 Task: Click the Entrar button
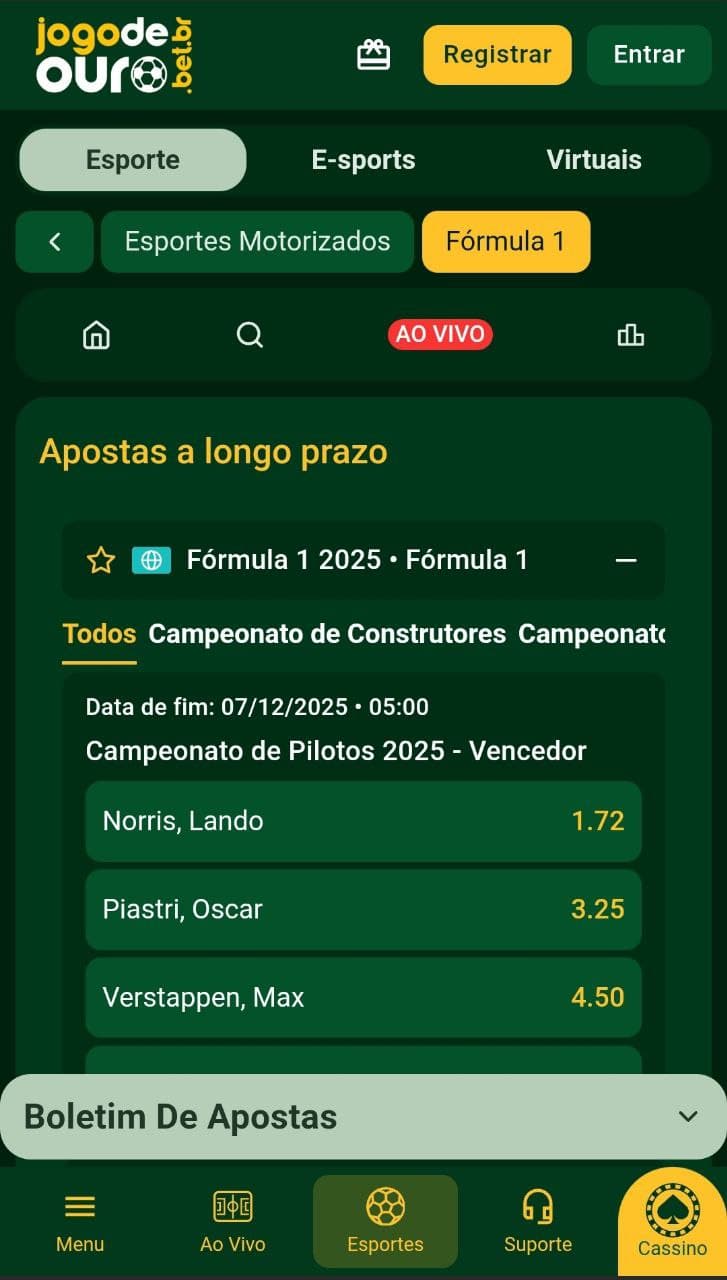tap(649, 55)
